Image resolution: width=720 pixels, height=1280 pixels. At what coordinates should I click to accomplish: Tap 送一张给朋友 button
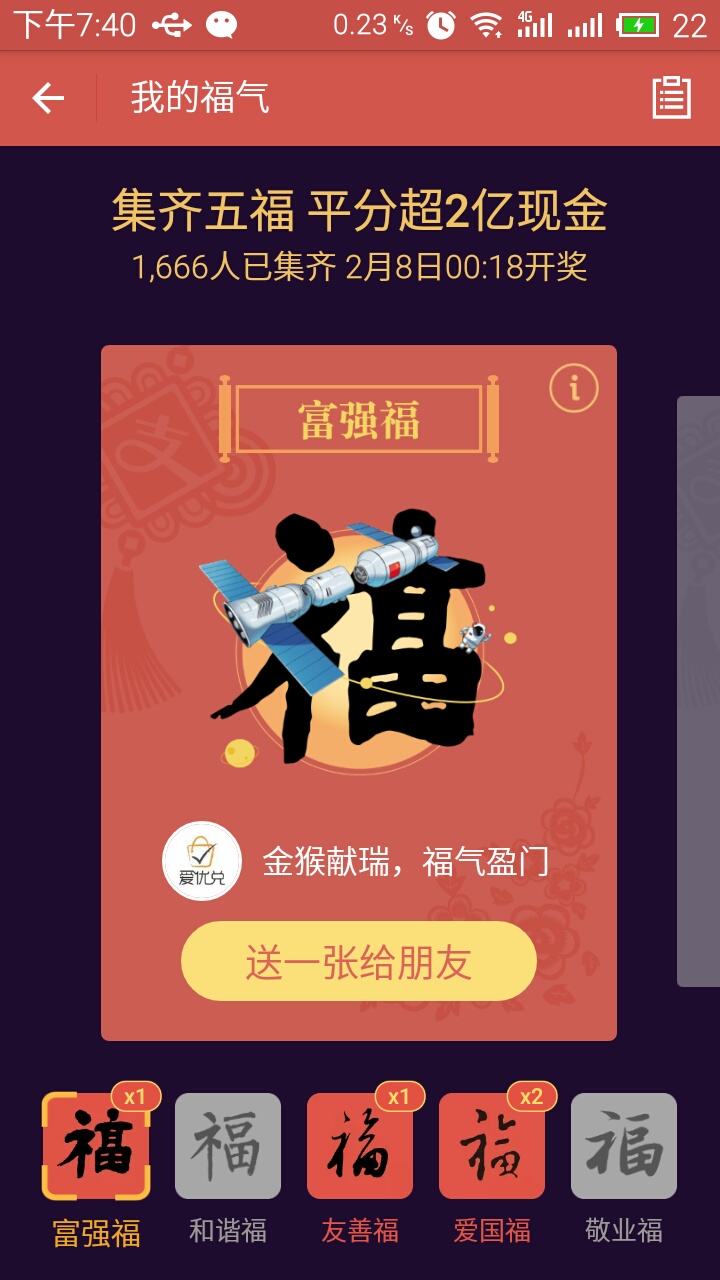pos(358,961)
